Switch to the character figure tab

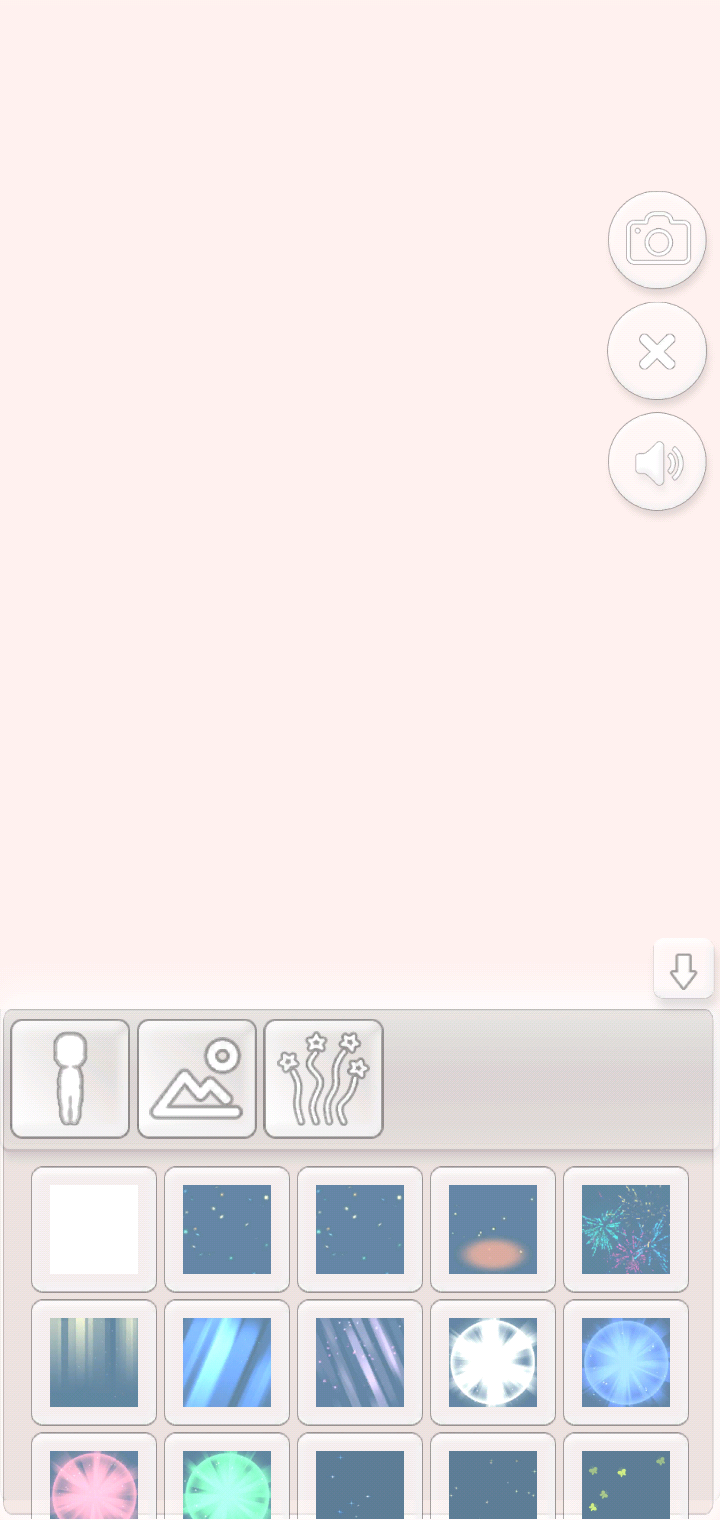tap(70, 1079)
